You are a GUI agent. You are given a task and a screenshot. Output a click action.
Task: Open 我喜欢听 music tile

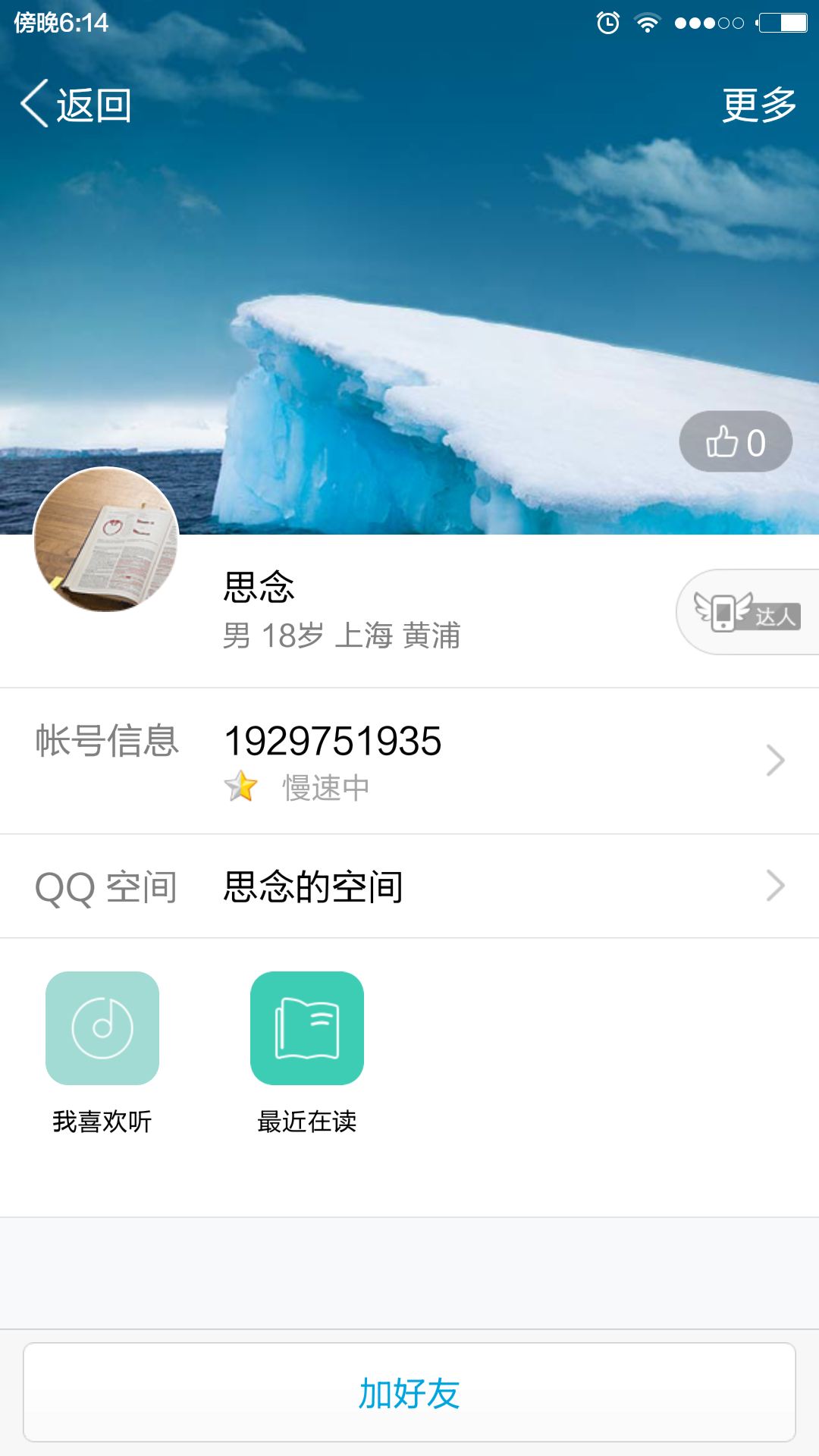tap(102, 1028)
